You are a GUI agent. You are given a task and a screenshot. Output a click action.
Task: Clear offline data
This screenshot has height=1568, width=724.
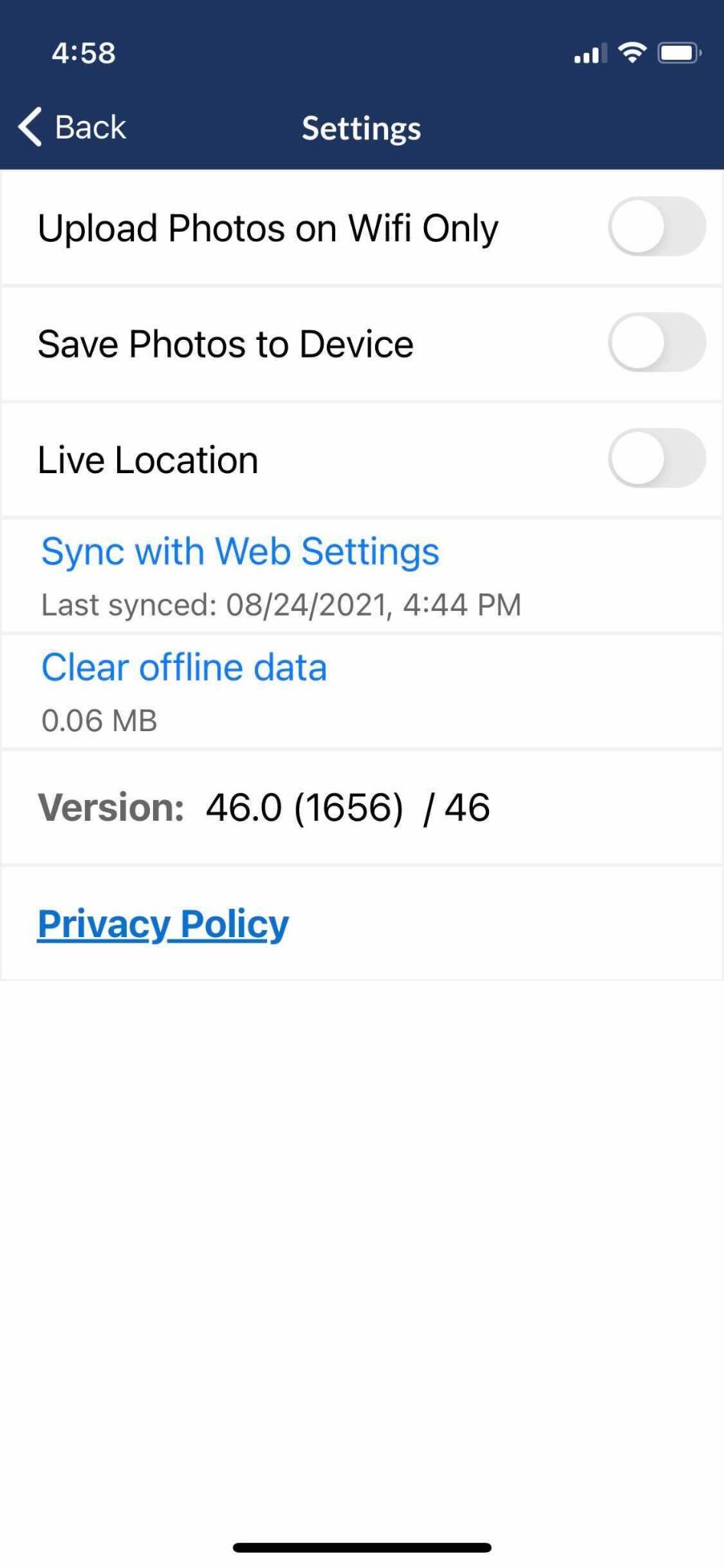[x=184, y=667]
